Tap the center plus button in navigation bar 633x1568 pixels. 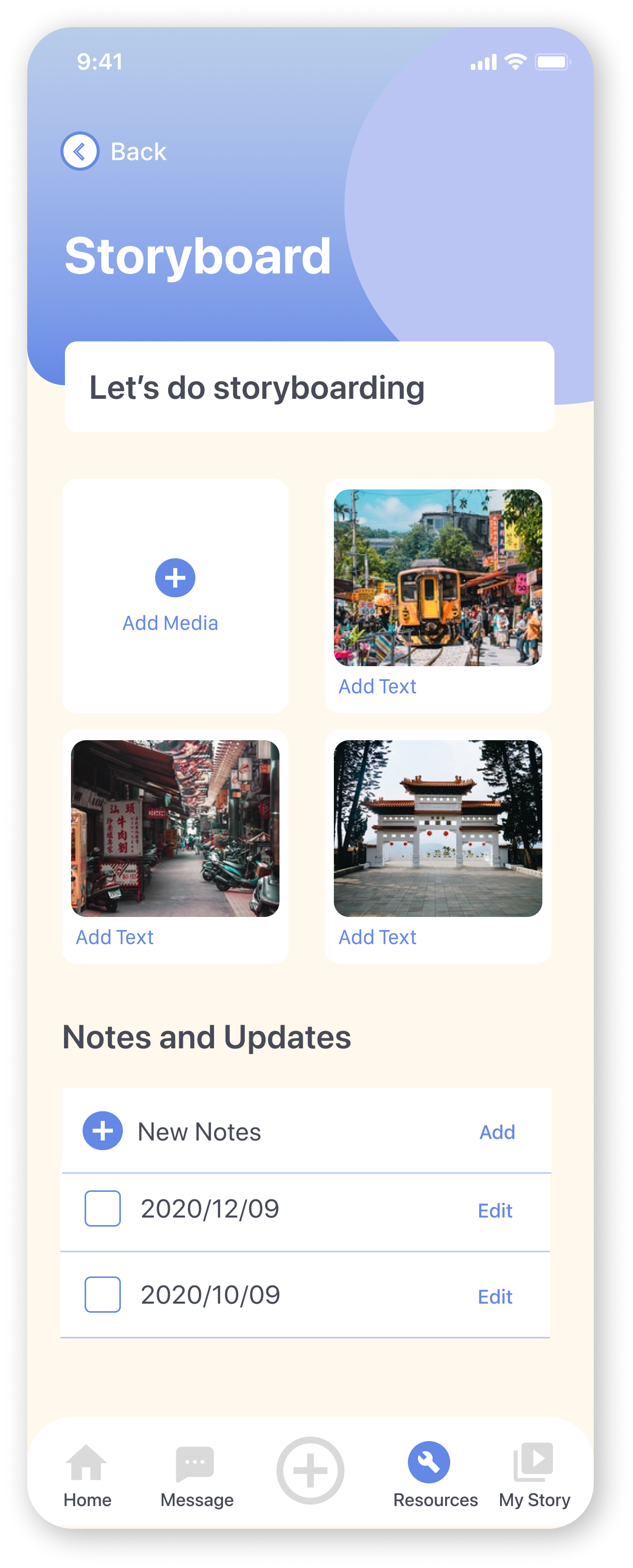pos(310,1470)
